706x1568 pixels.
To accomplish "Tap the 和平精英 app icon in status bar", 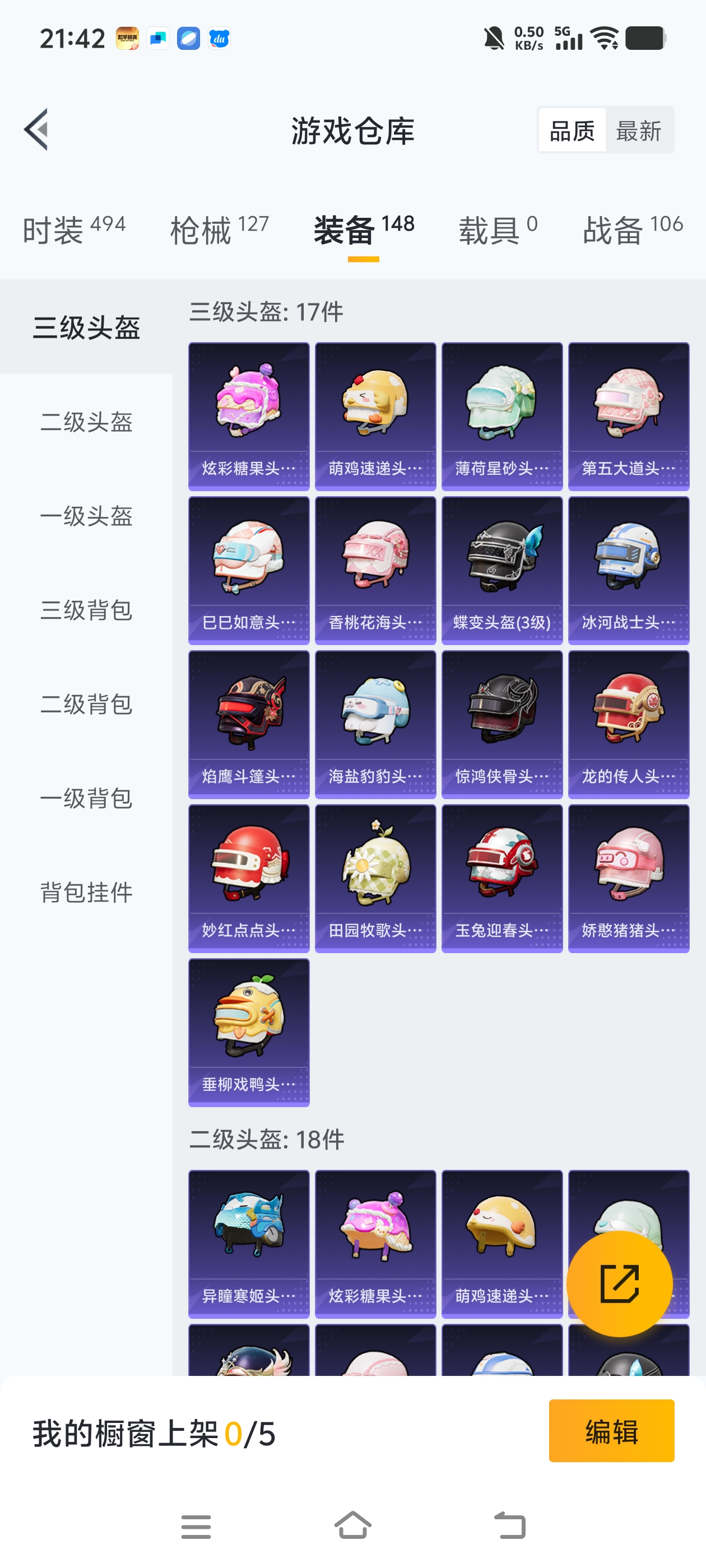I will [x=129, y=38].
